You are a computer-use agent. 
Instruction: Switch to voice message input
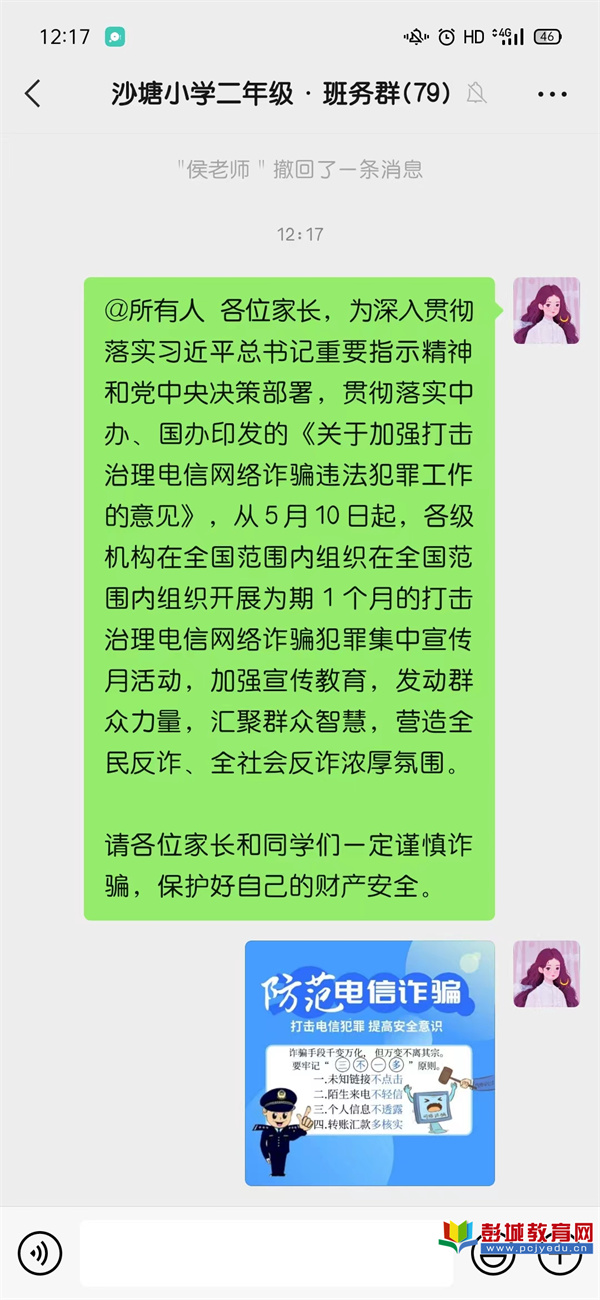tap(40, 1252)
